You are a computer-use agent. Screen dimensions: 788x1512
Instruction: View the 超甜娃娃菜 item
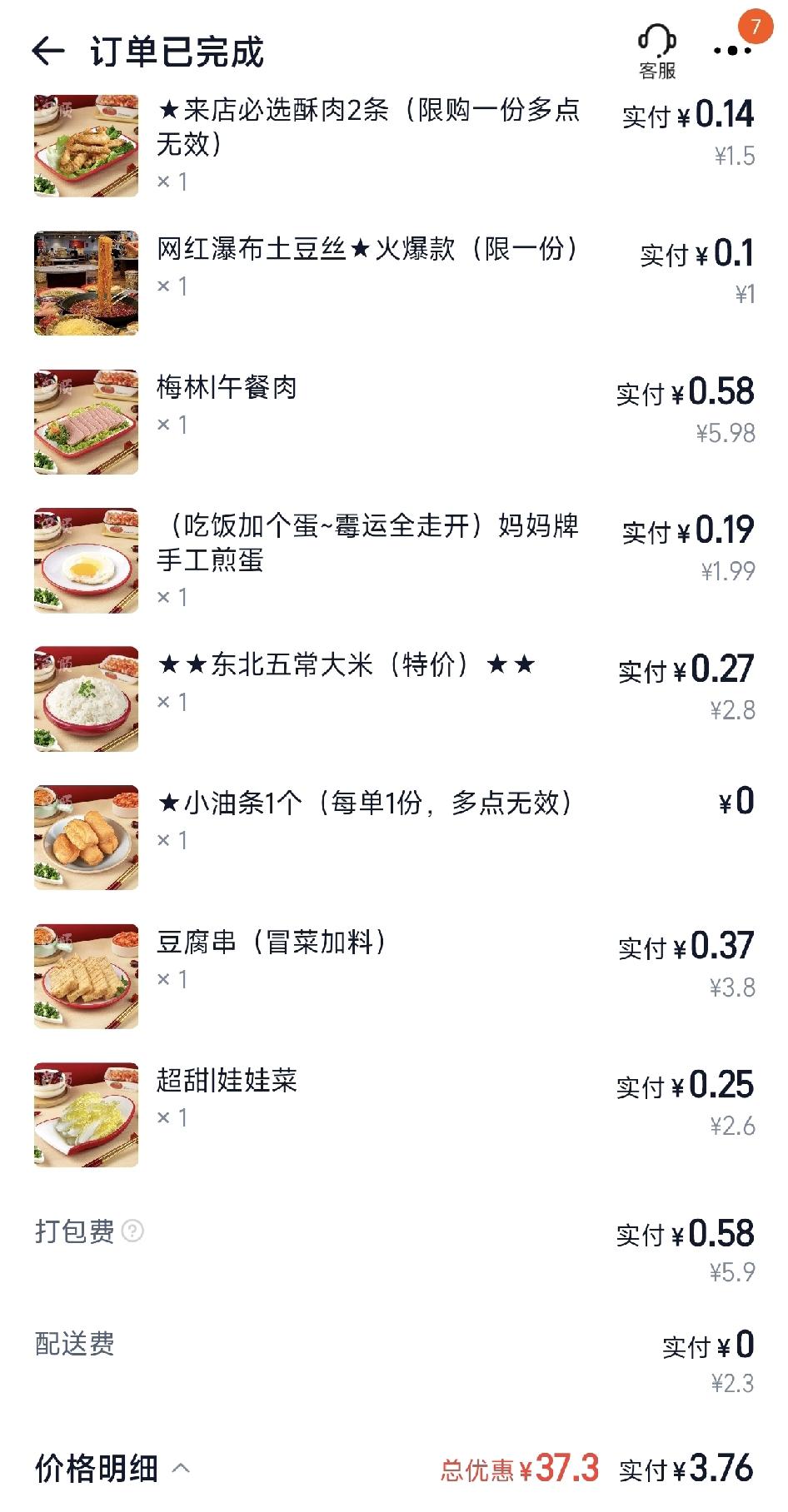[227, 1081]
